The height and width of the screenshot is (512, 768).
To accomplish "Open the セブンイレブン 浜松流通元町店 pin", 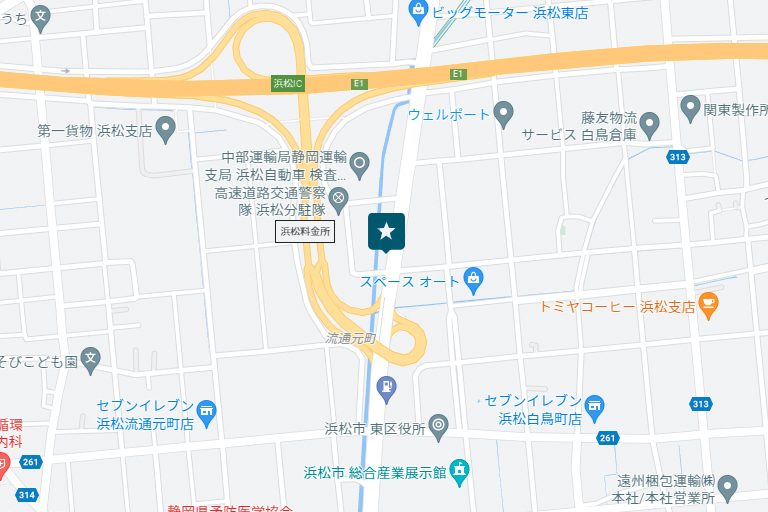I will coord(207,410).
